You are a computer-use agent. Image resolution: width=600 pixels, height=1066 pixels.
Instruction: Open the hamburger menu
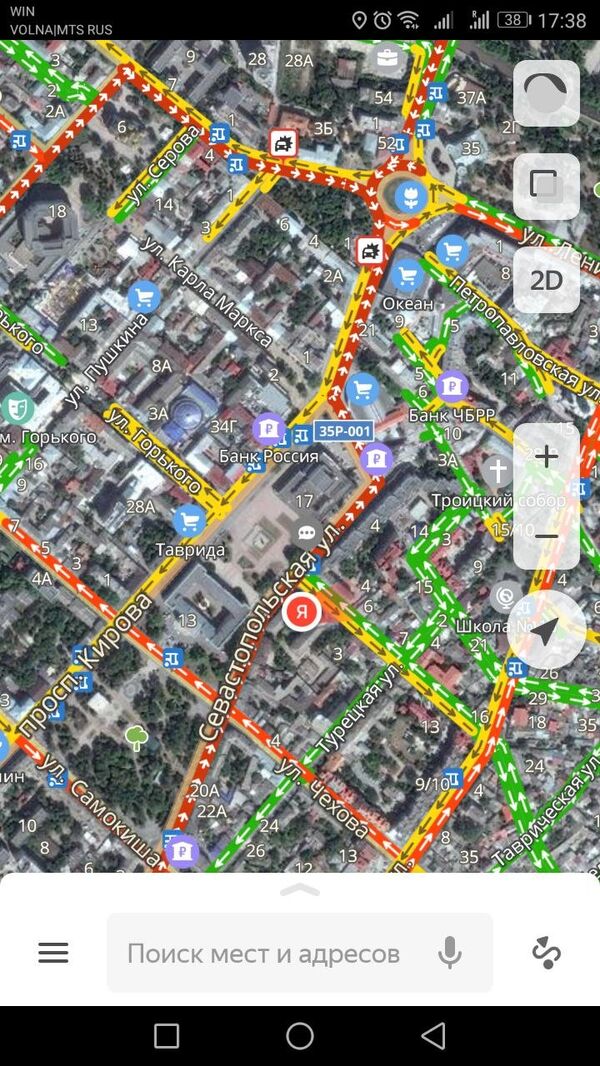click(x=53, y=953)
